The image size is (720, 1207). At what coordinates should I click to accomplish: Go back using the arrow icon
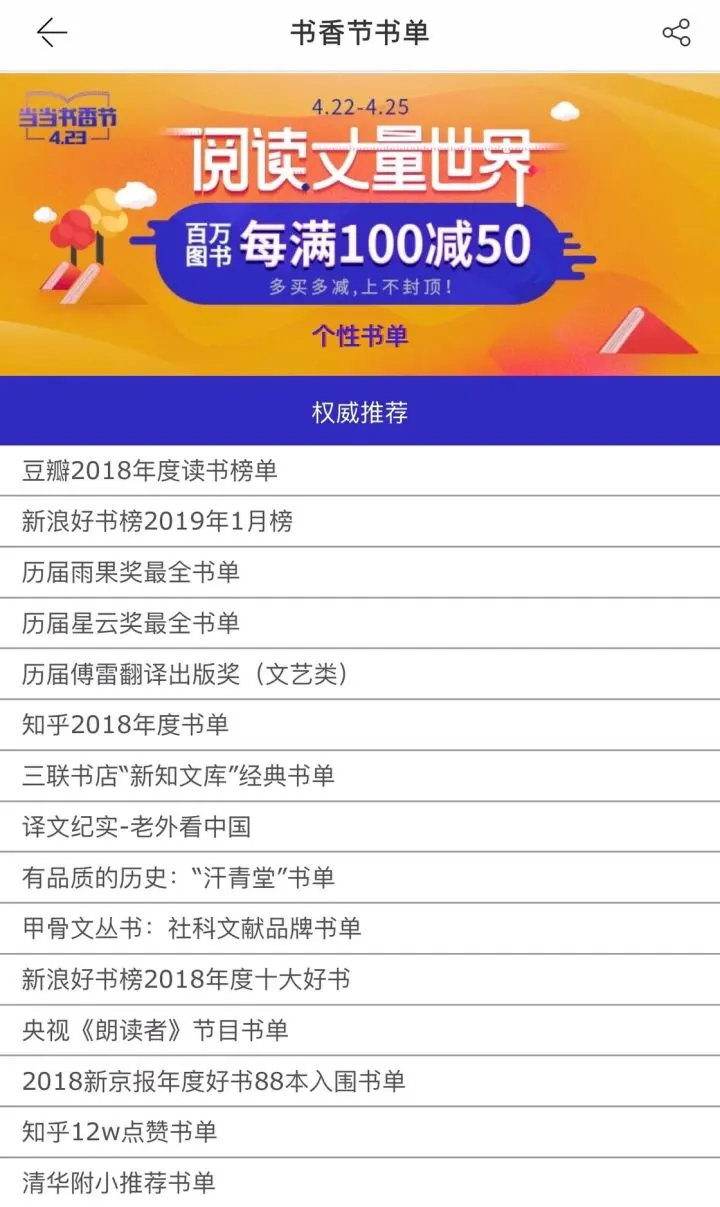[x=51, y=33]
